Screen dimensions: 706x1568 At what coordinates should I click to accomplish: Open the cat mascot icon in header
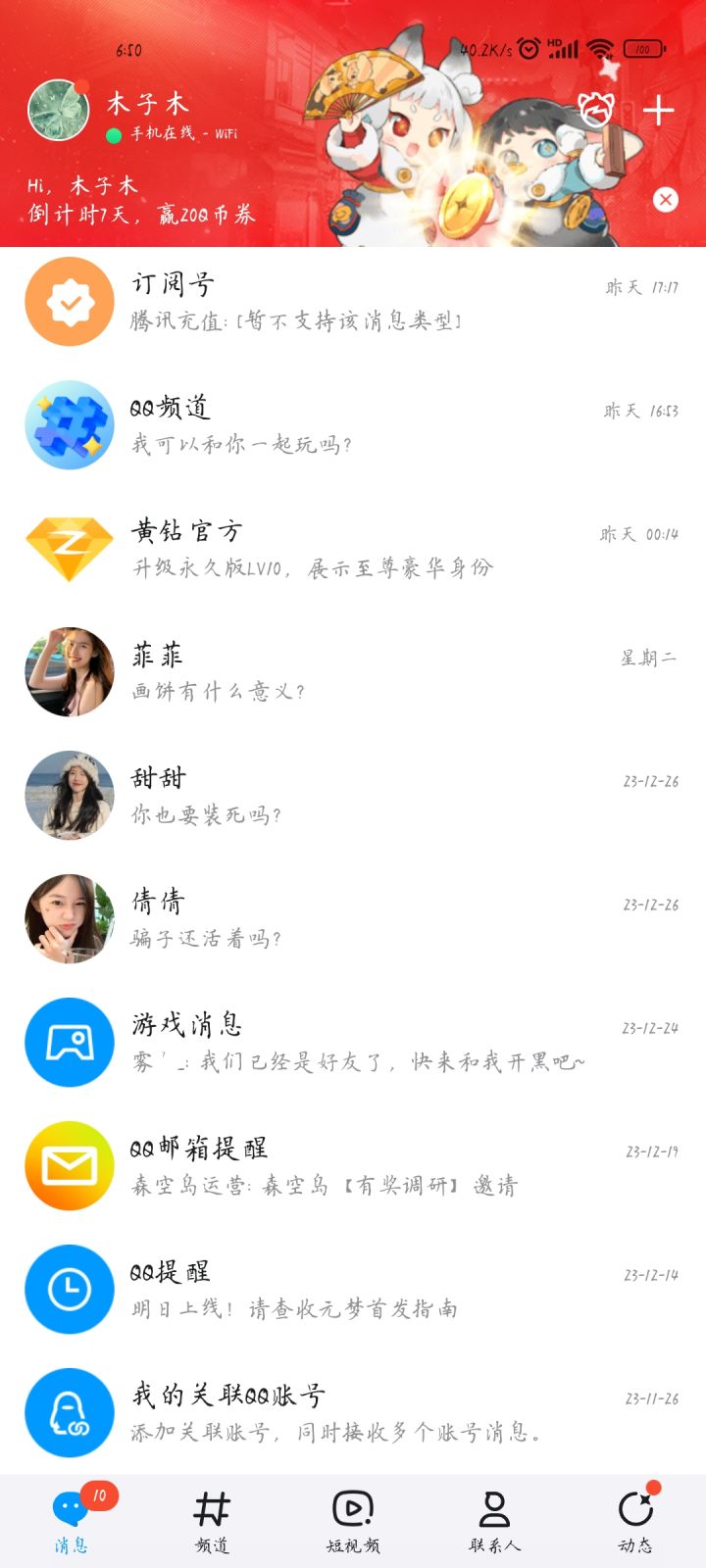pos(595,110)
